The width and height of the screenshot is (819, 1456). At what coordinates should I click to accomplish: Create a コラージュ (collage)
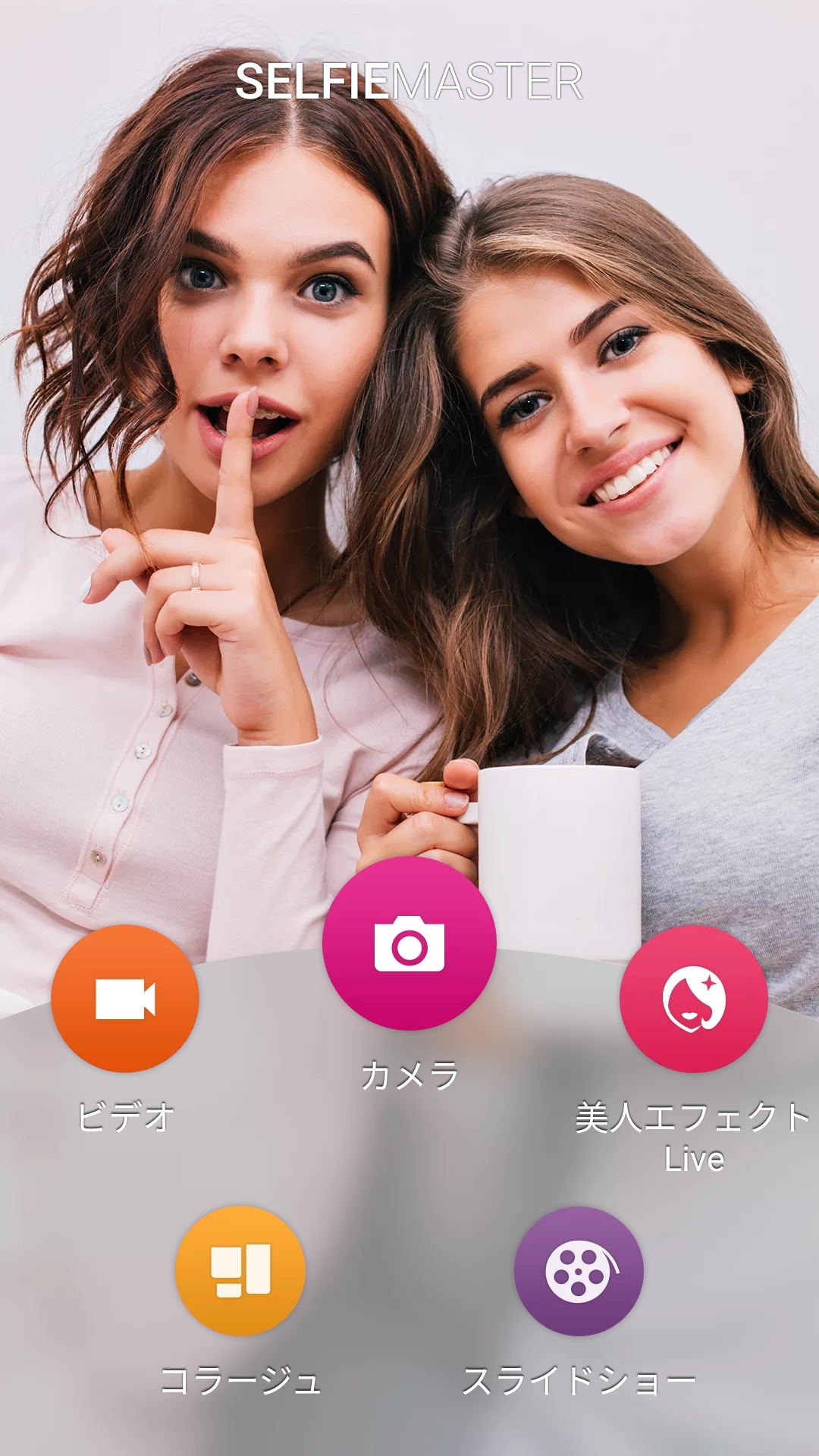240,1270
